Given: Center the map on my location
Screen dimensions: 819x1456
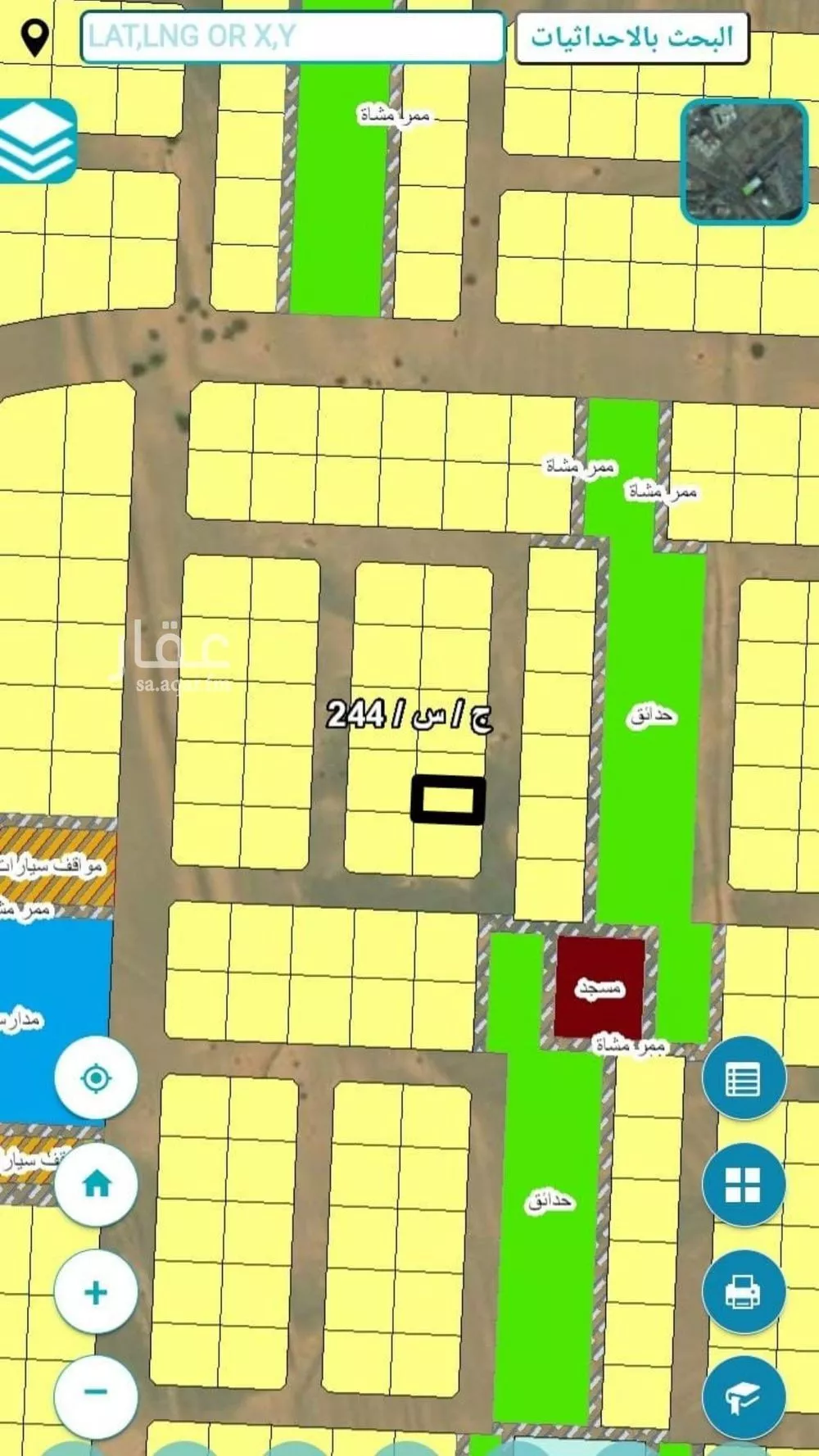Looking at the screenshot, I should tap(96, 1077).
